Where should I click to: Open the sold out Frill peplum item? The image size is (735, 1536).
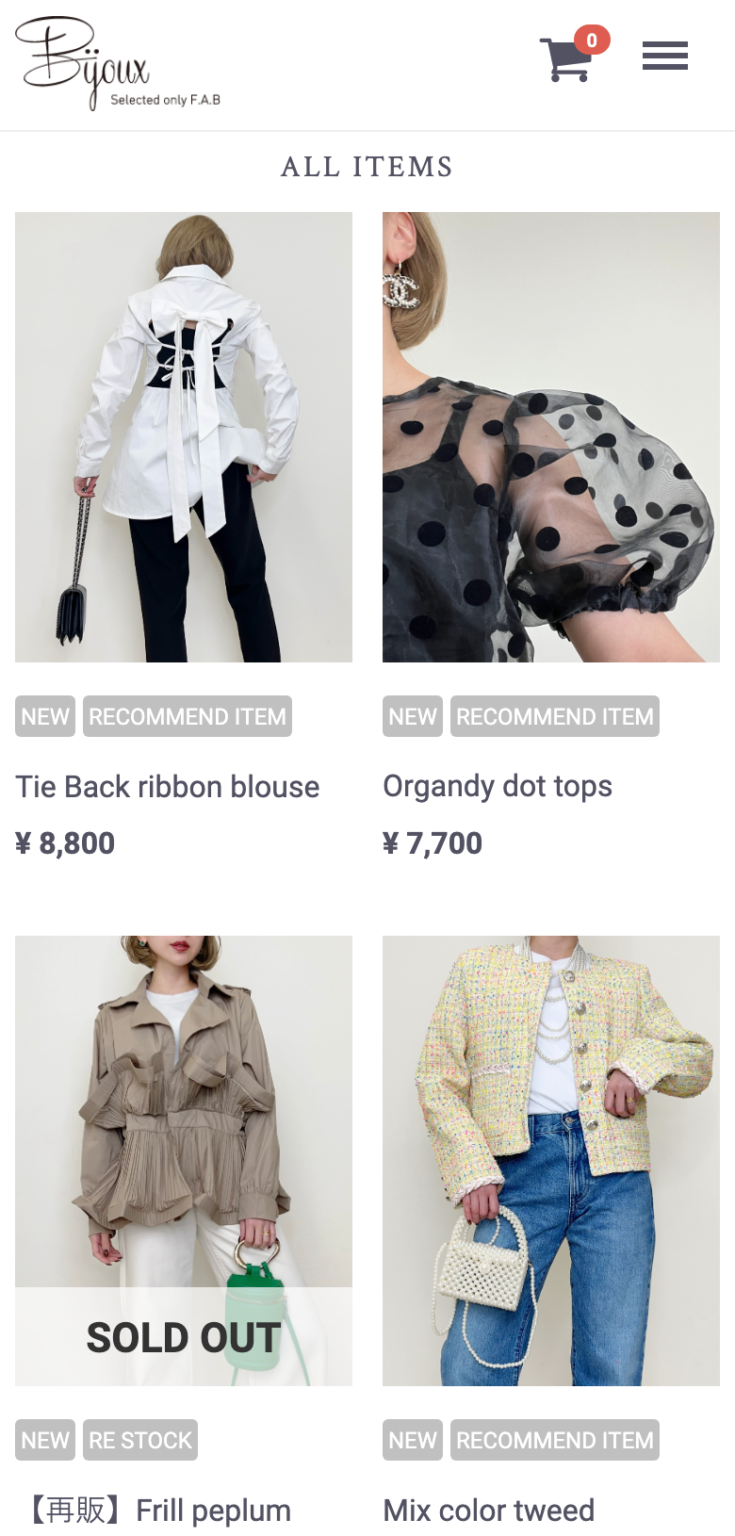[x=184, y=1161]
